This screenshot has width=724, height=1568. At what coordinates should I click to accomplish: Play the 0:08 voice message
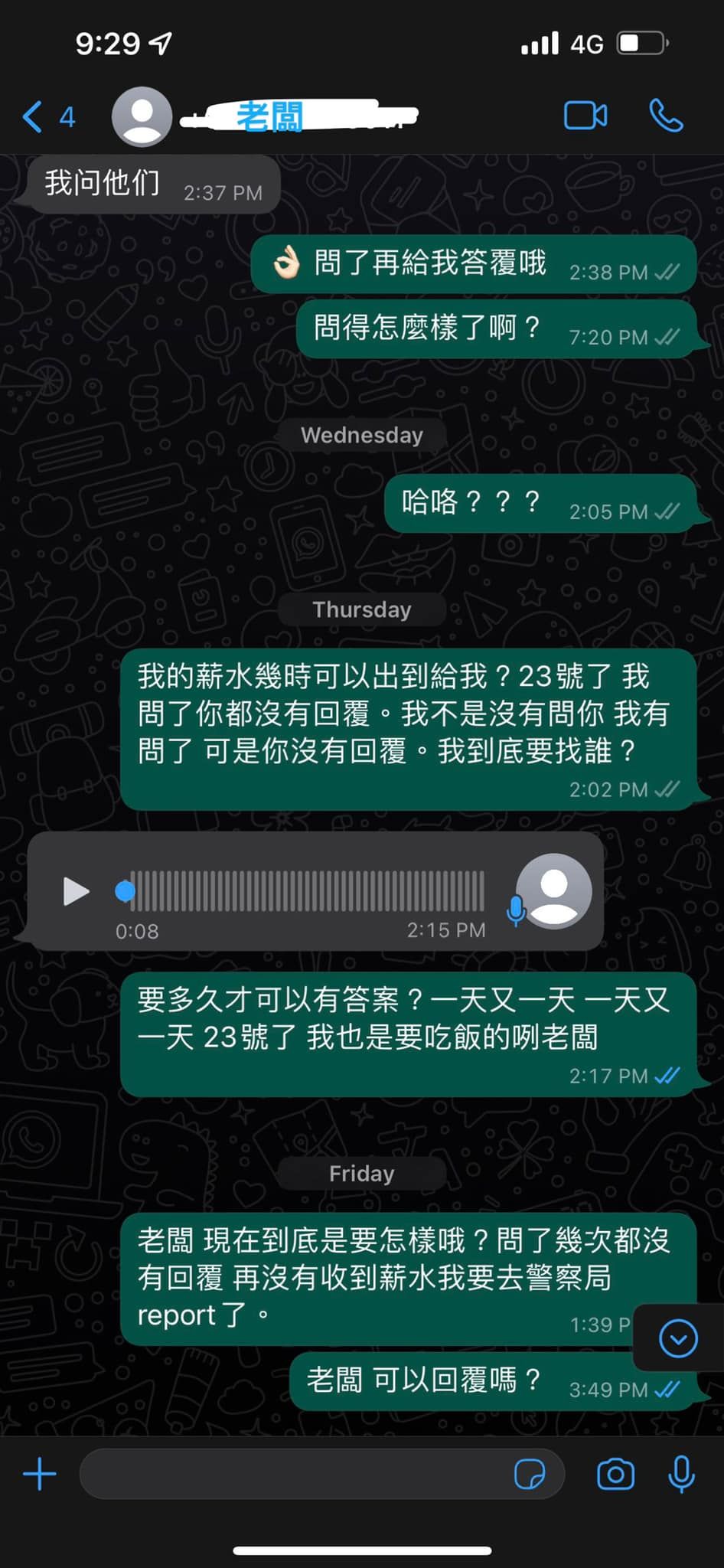pos(75,891)
